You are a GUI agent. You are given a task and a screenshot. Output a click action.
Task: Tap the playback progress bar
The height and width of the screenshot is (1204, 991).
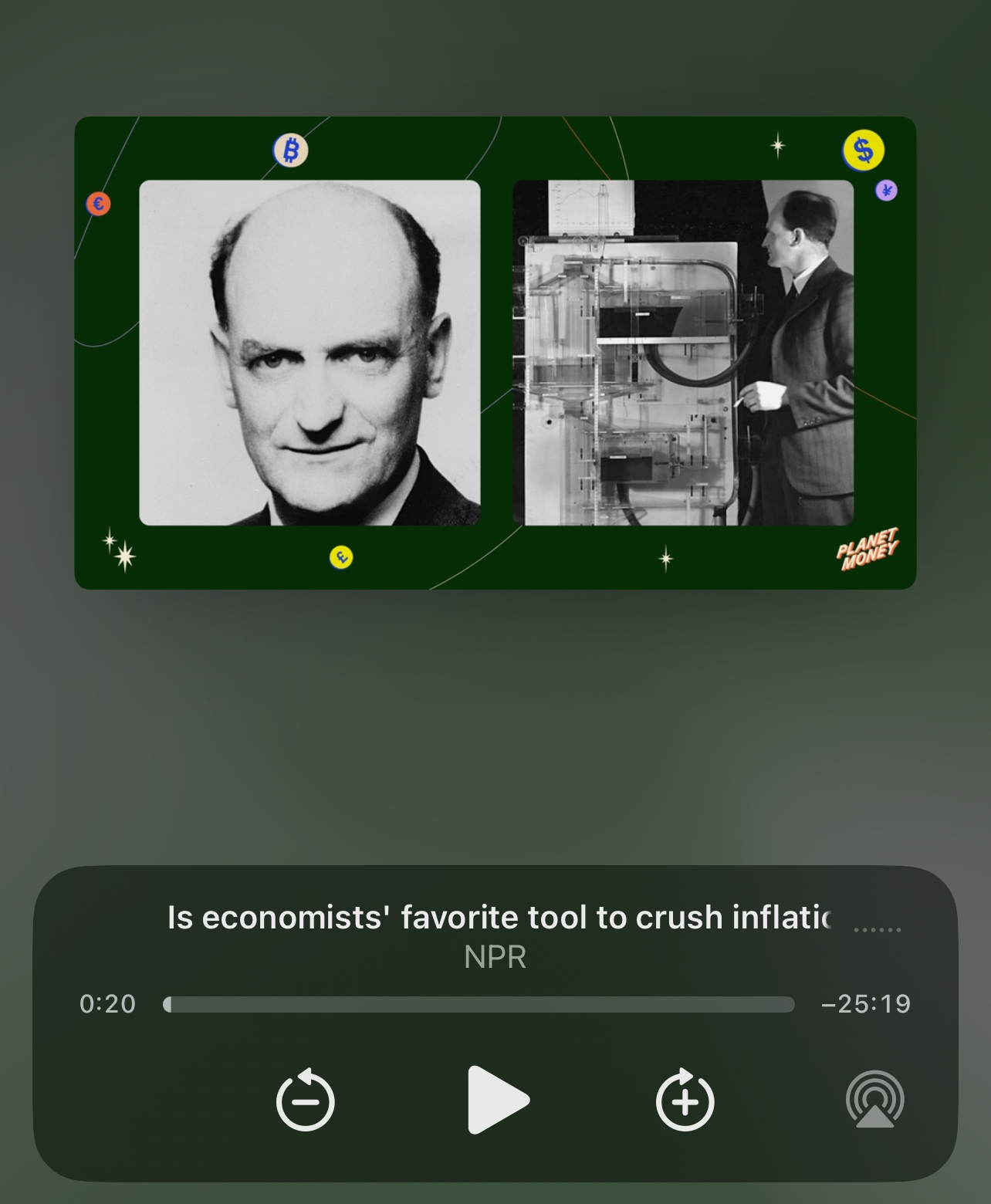tap(479, 1004)
